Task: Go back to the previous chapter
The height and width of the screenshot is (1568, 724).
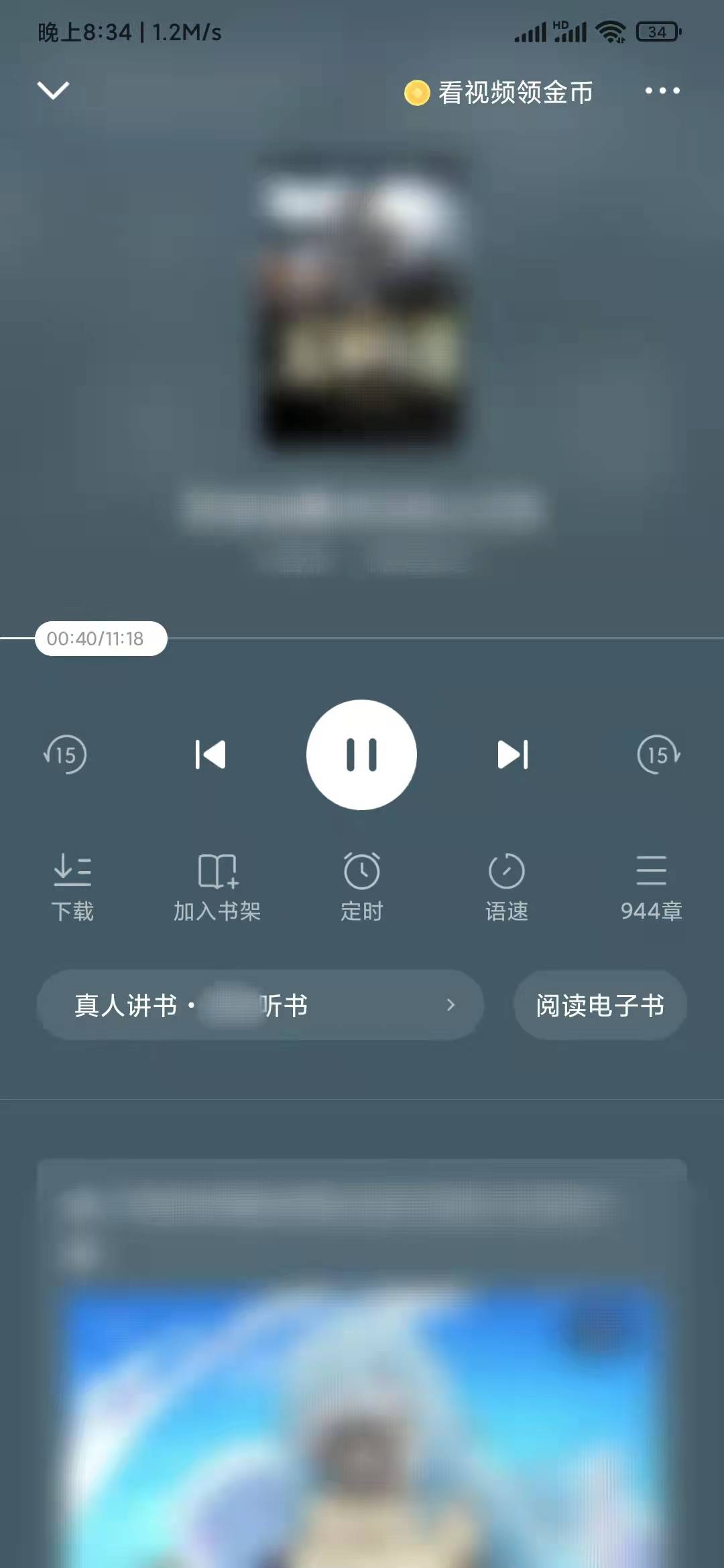Action: pos(210,754)
